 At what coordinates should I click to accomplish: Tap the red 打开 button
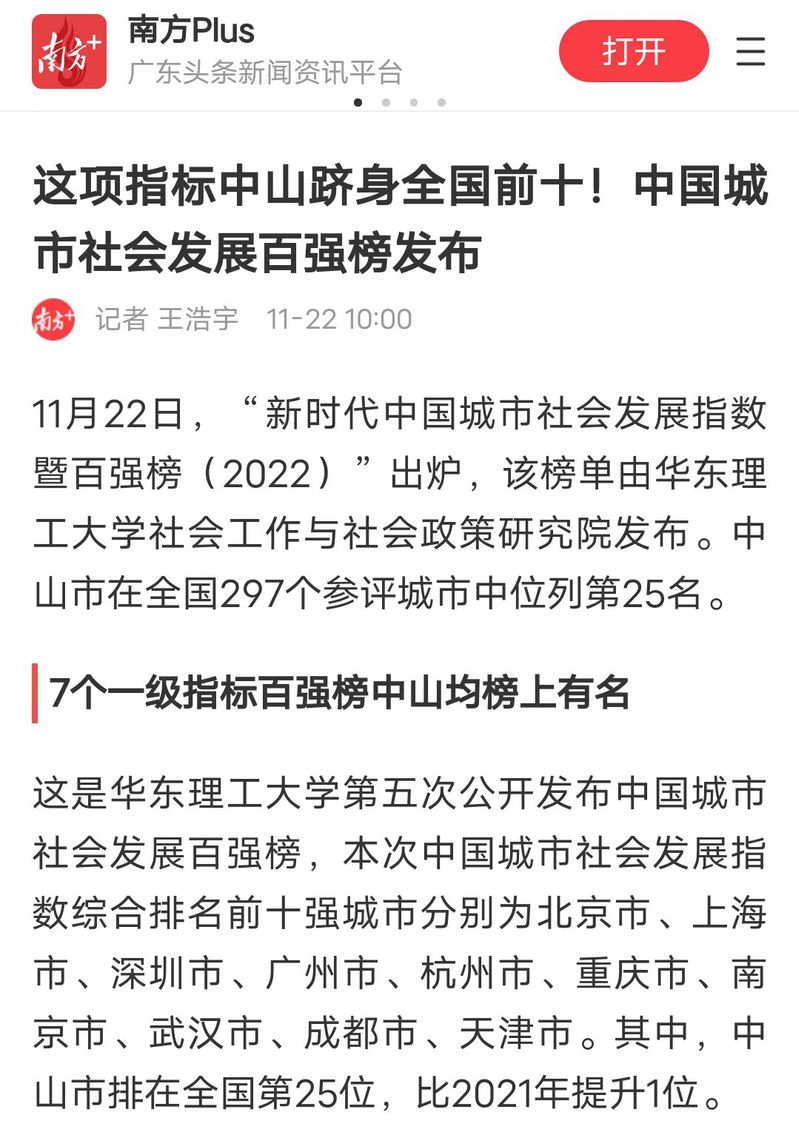click(633, 51)
